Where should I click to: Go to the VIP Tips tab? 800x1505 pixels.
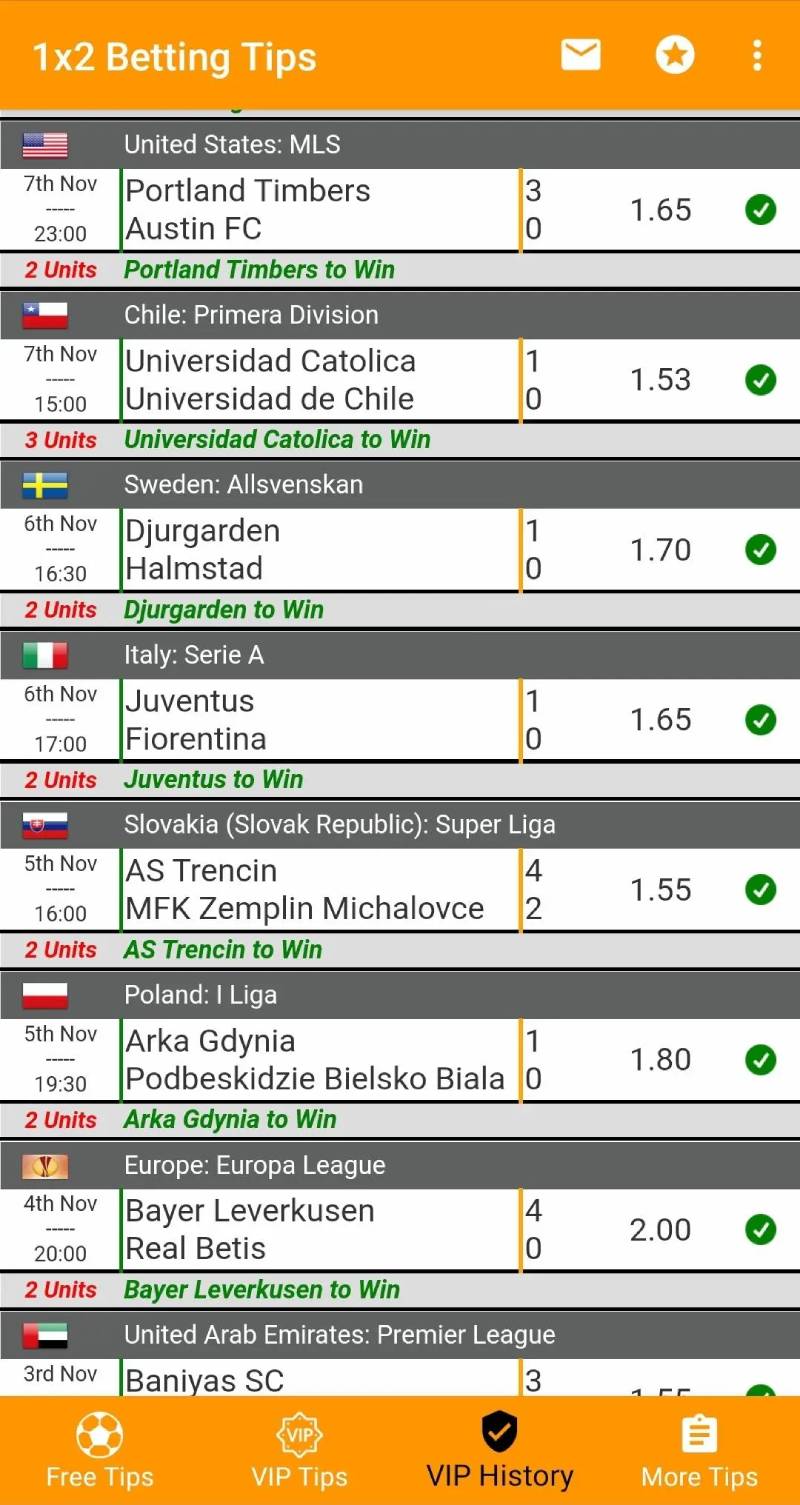tap(299, 1450)
